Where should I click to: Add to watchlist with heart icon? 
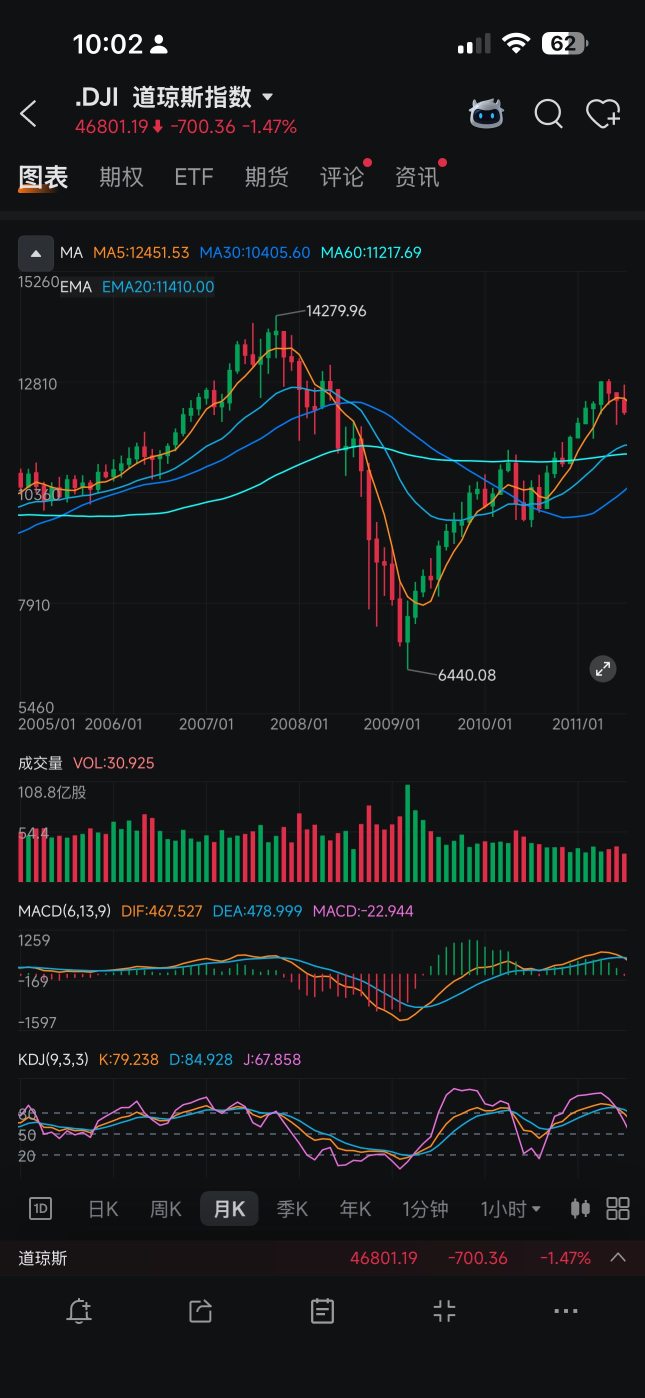(x=603, y=114)
